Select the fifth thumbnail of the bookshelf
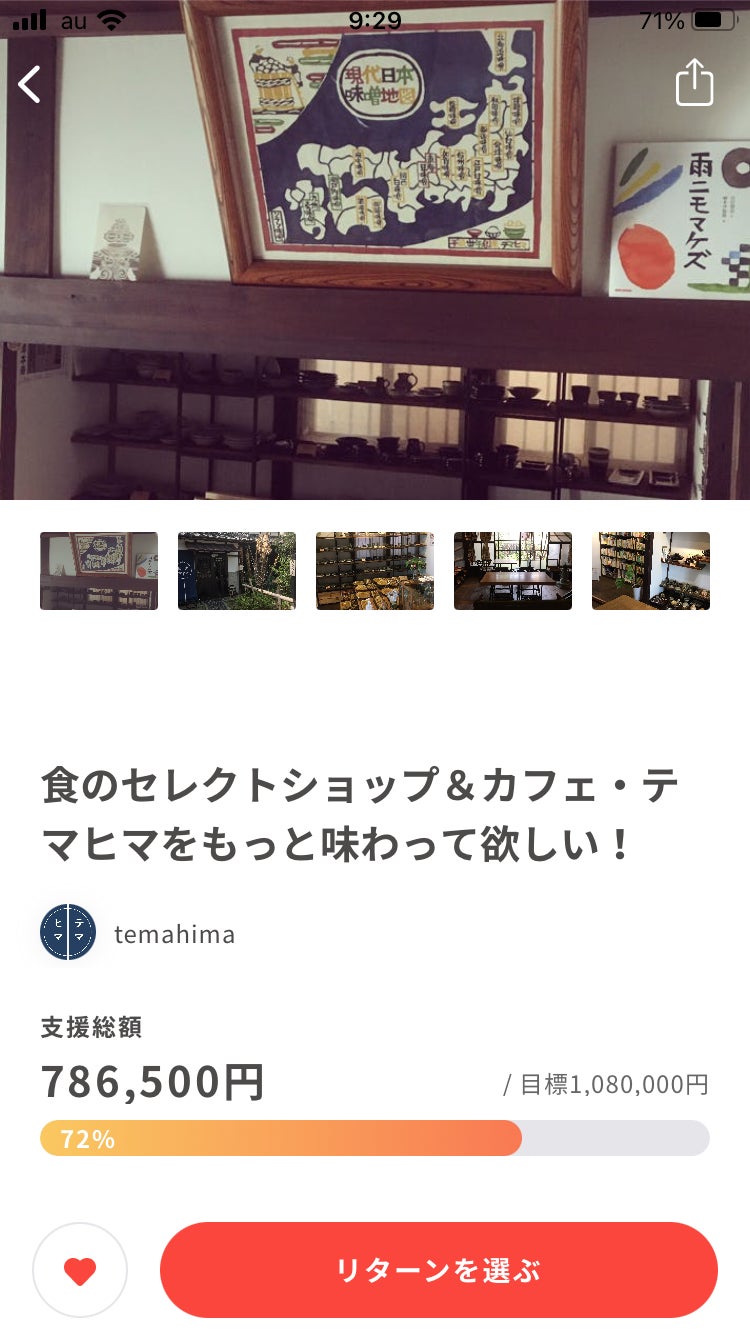 point(651,571)
